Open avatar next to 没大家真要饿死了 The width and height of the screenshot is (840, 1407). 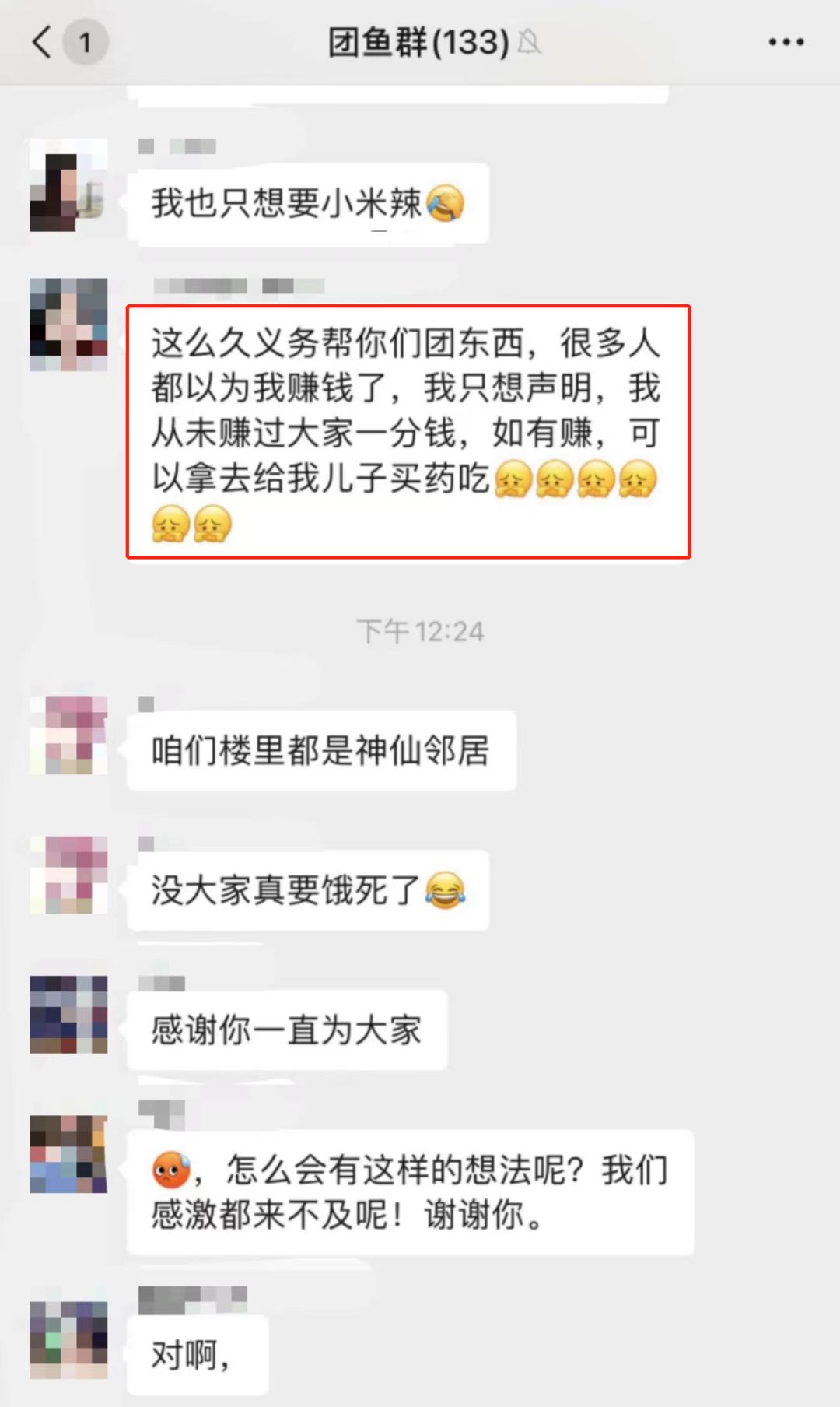pos(68,875)
